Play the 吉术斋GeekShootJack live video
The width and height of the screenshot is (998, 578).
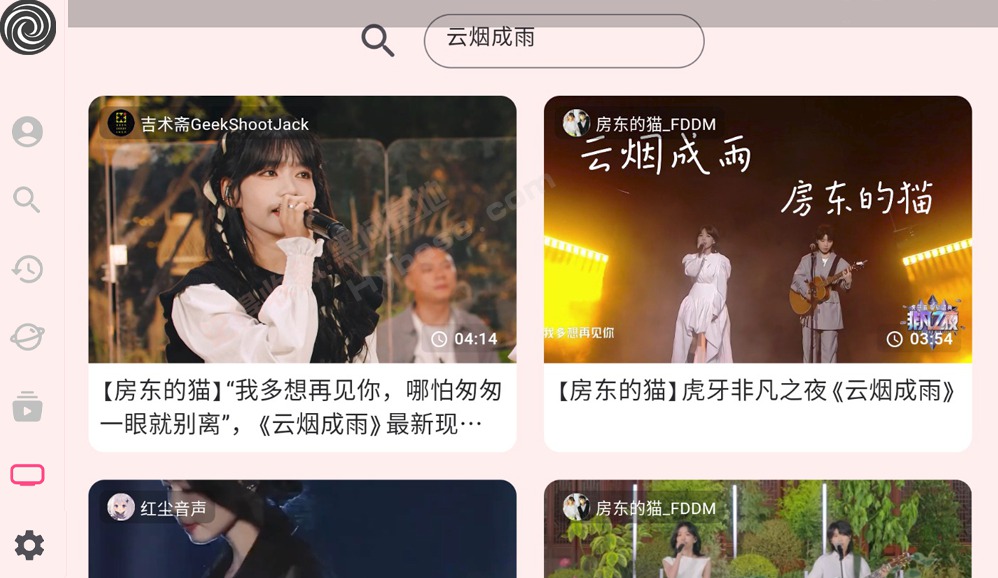coord(302,230)
